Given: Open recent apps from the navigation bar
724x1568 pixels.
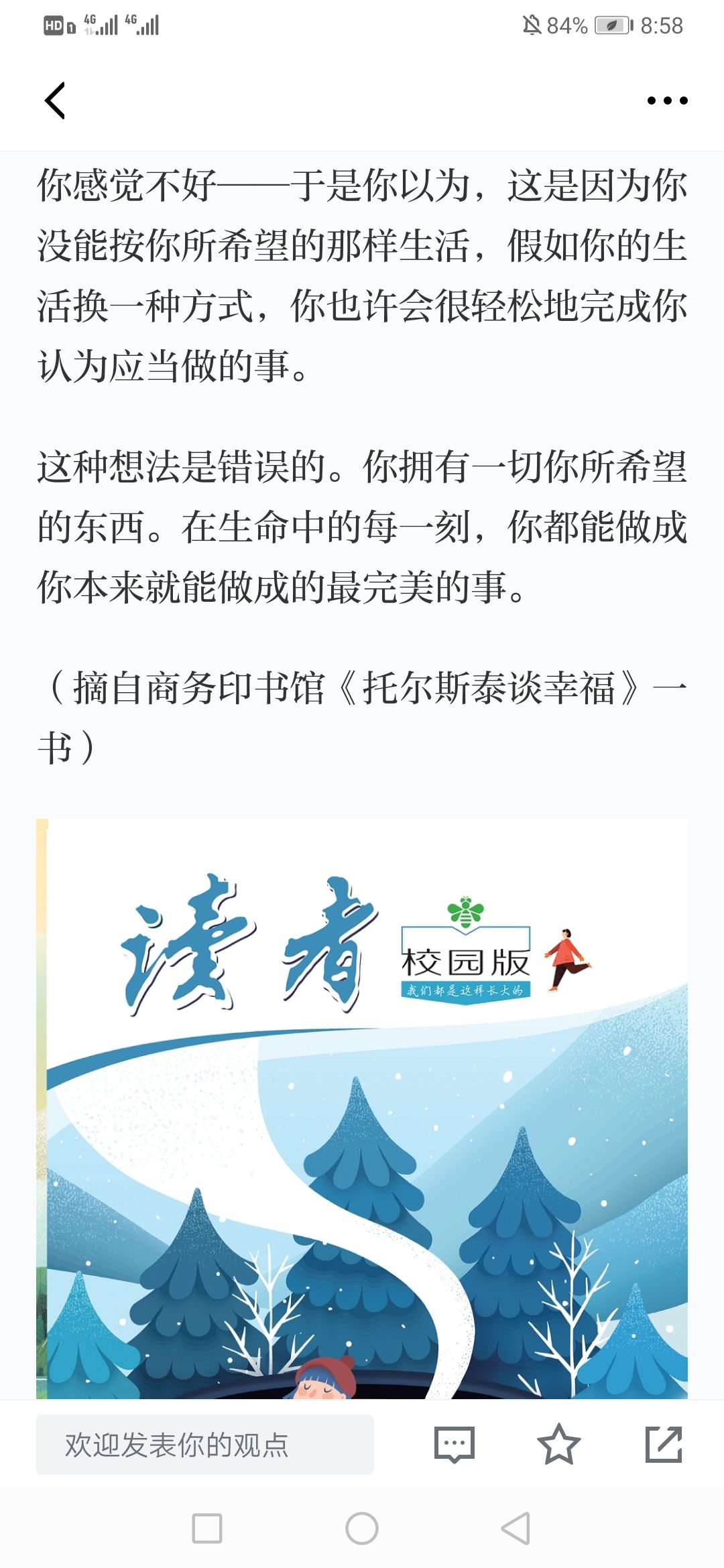Looking at the screenshot, I should pos(207,1528).
